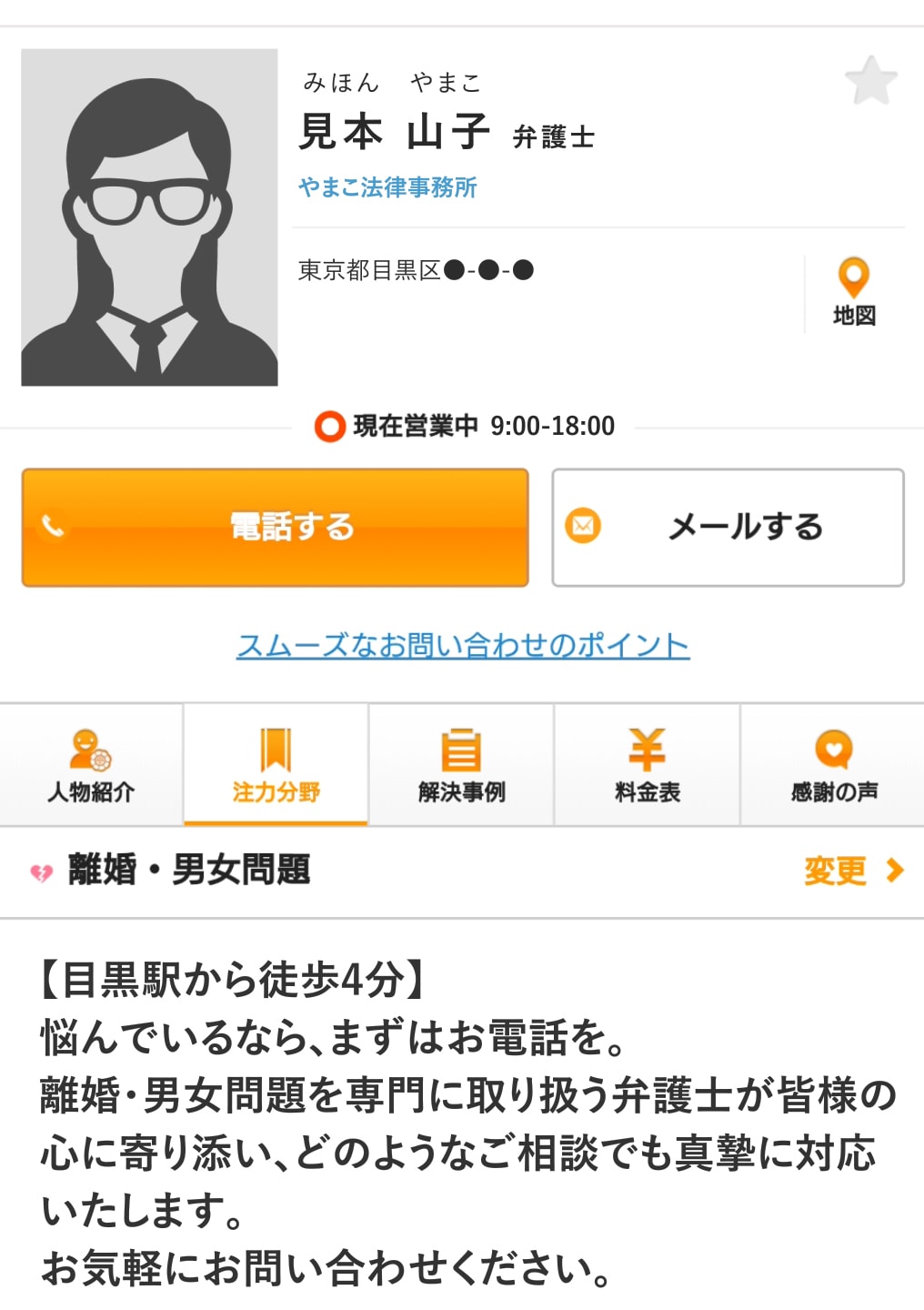Image resolution: width=924 pixels, height=1310 pixels.
Task: Open スムーズなお問い合わせのポイント link
Action: tap(463, 645)
